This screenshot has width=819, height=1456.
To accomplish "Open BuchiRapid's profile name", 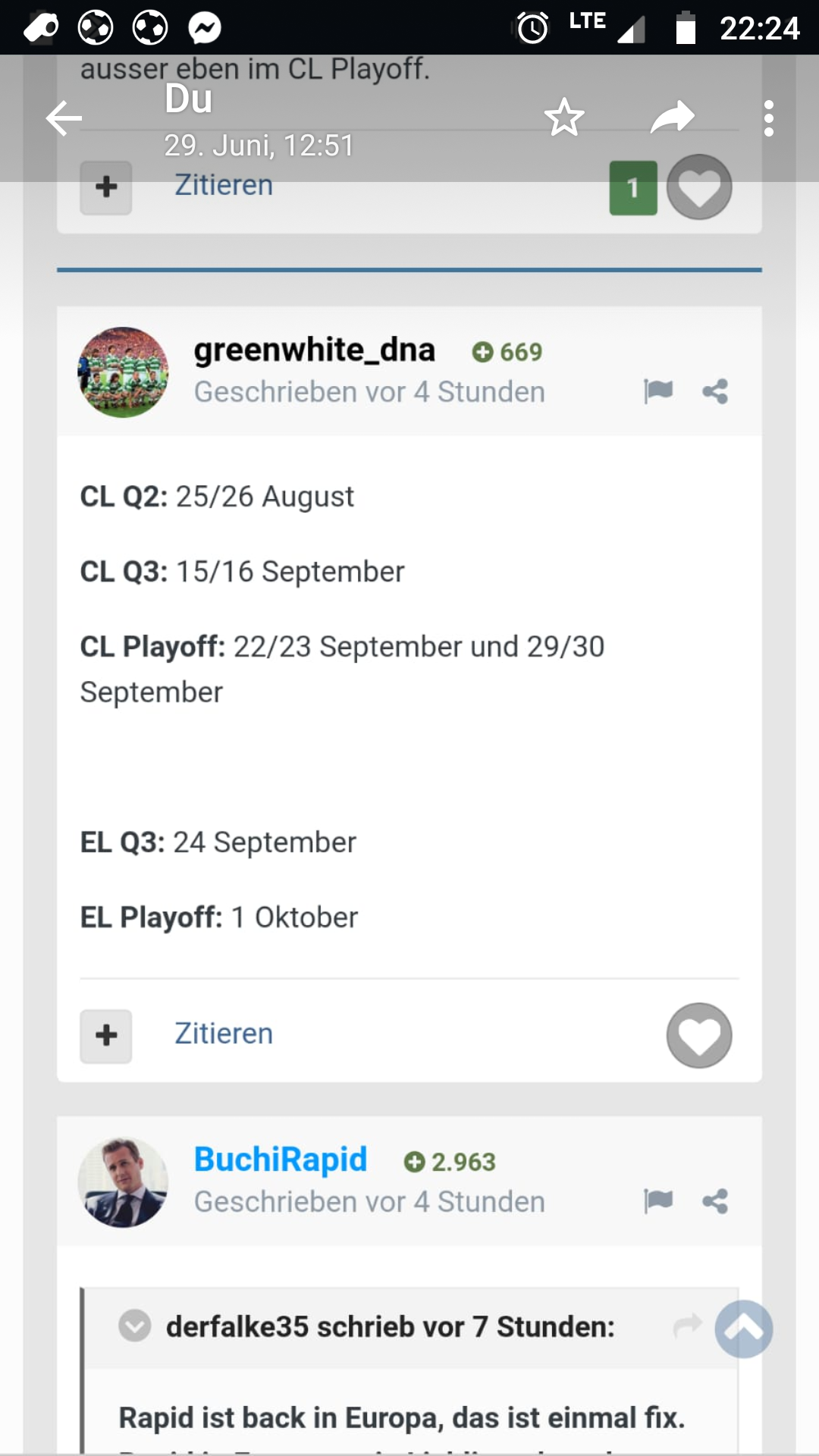I will (x=281, y=1159).
